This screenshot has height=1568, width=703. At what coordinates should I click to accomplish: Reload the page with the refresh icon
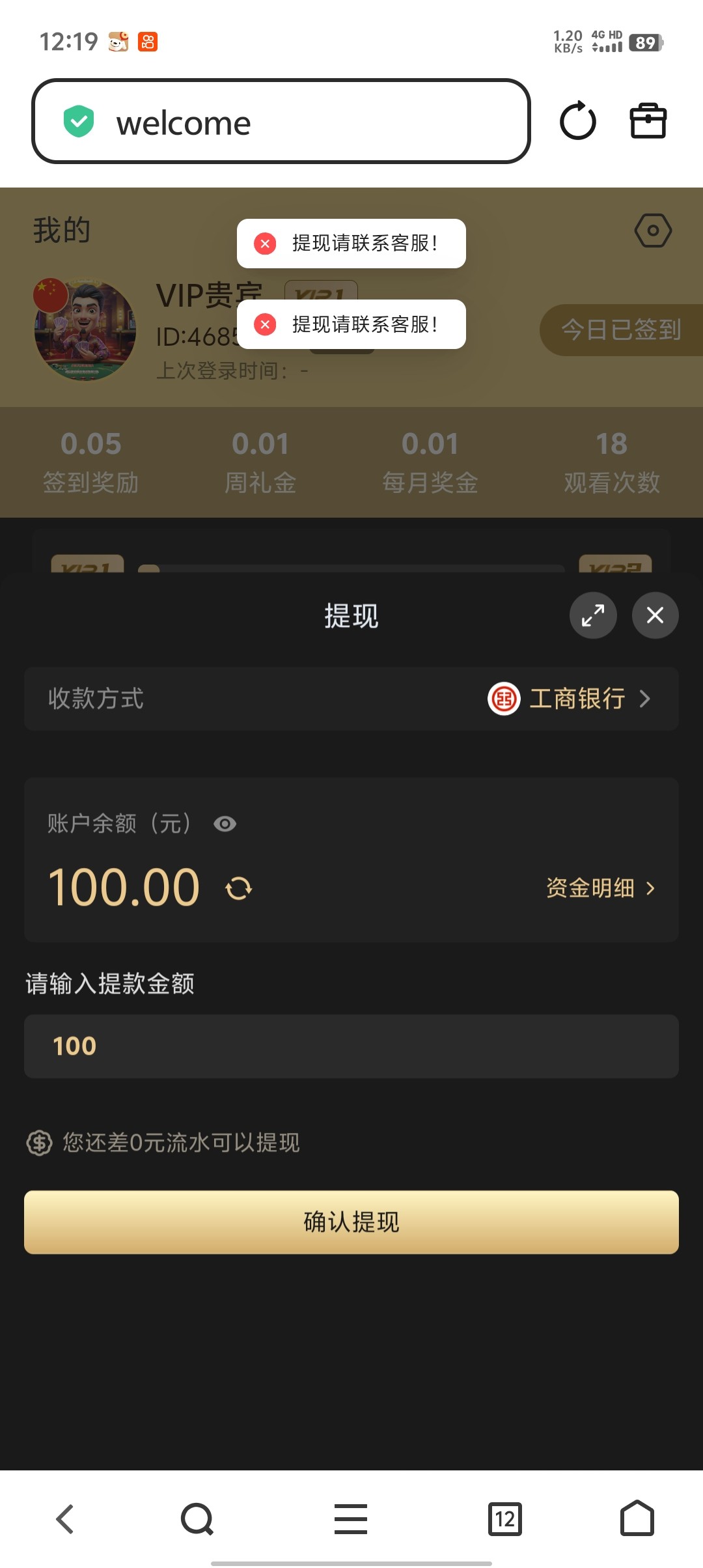(577, 121)
